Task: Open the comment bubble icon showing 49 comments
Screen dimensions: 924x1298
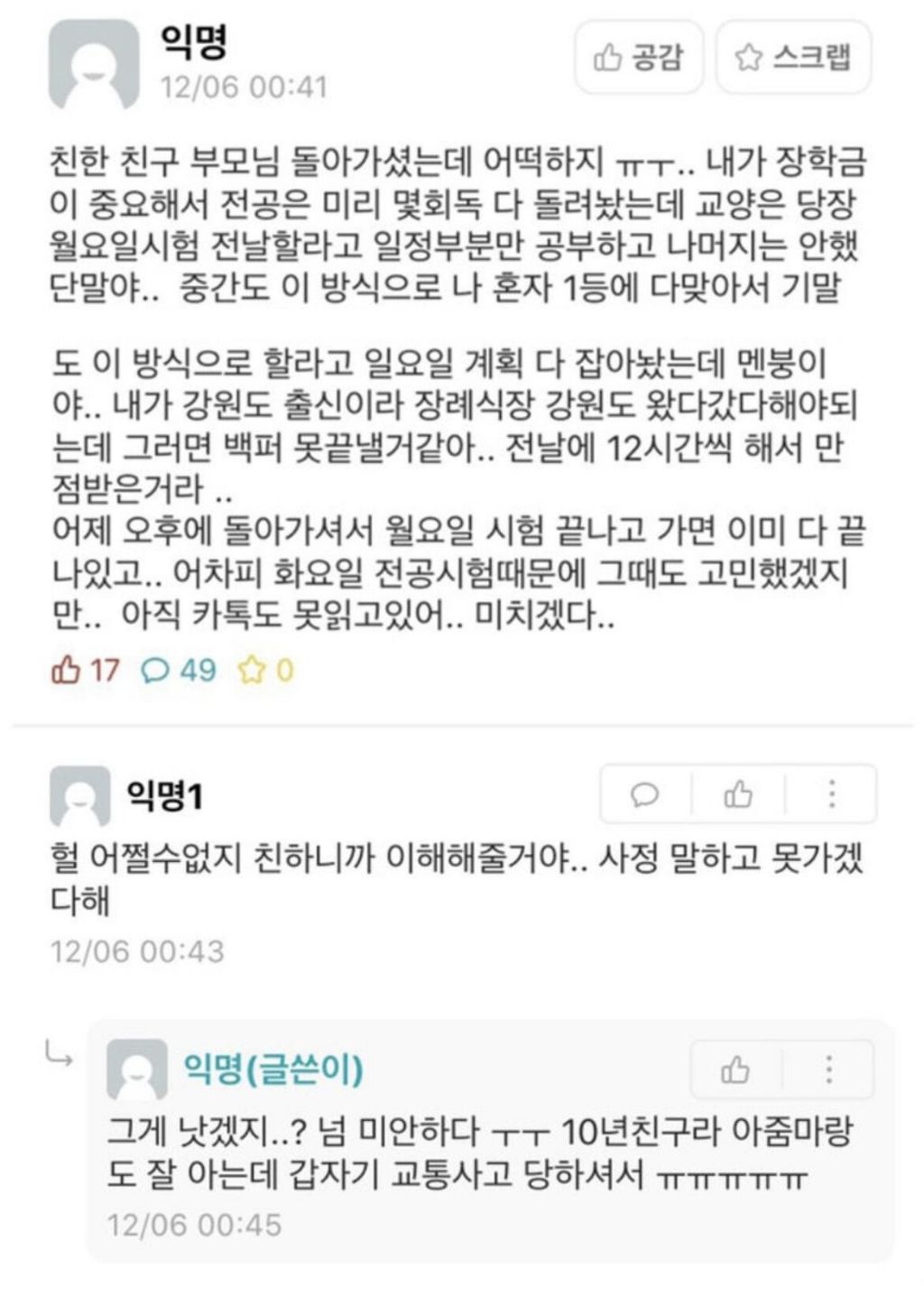Action: coord(158,670)
